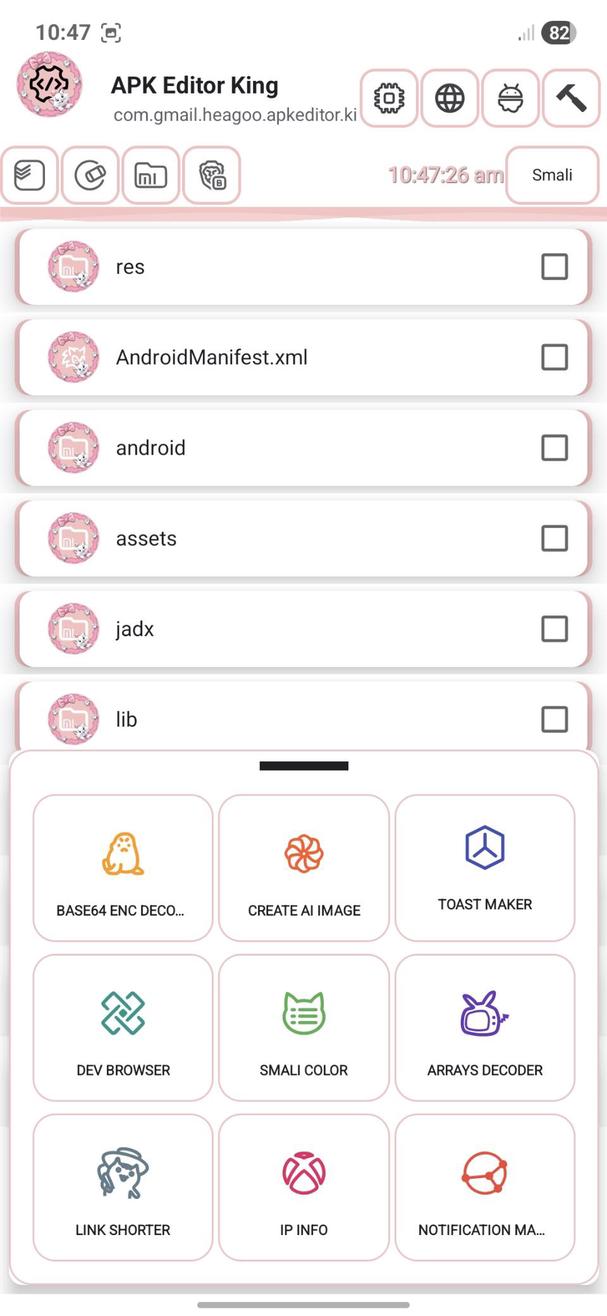Image resolution: width=607 pixels, height=1316 pixels.
Task: Open the Base64 Enc Decoder tool
Action: pyautogui.click(x=122, y=868)
